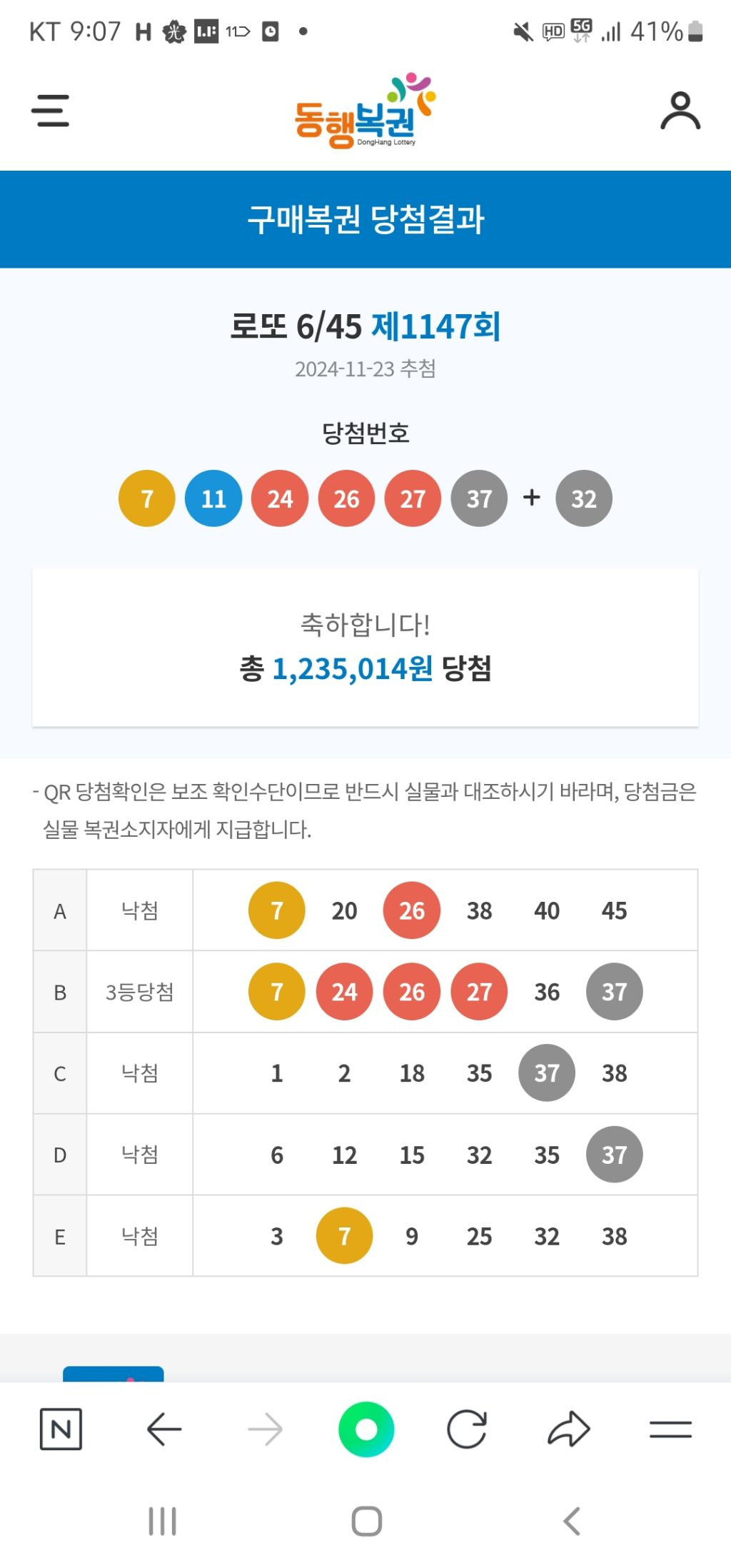Tap the green Naver search circle button
The height and width of the screenshot is (1568, 731).
pos(366,1429)
